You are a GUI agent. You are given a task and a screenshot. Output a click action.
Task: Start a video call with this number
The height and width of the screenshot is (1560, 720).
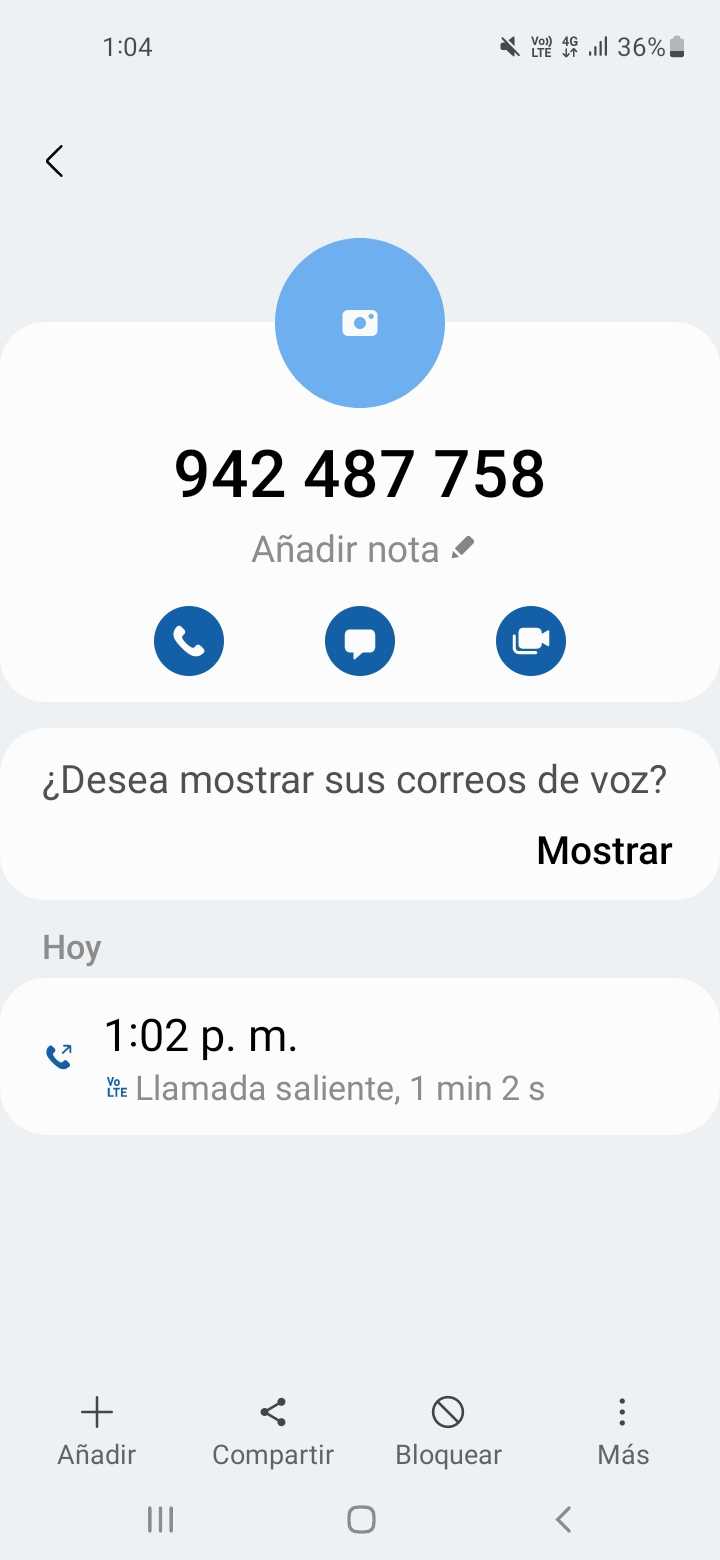[531, 641]
